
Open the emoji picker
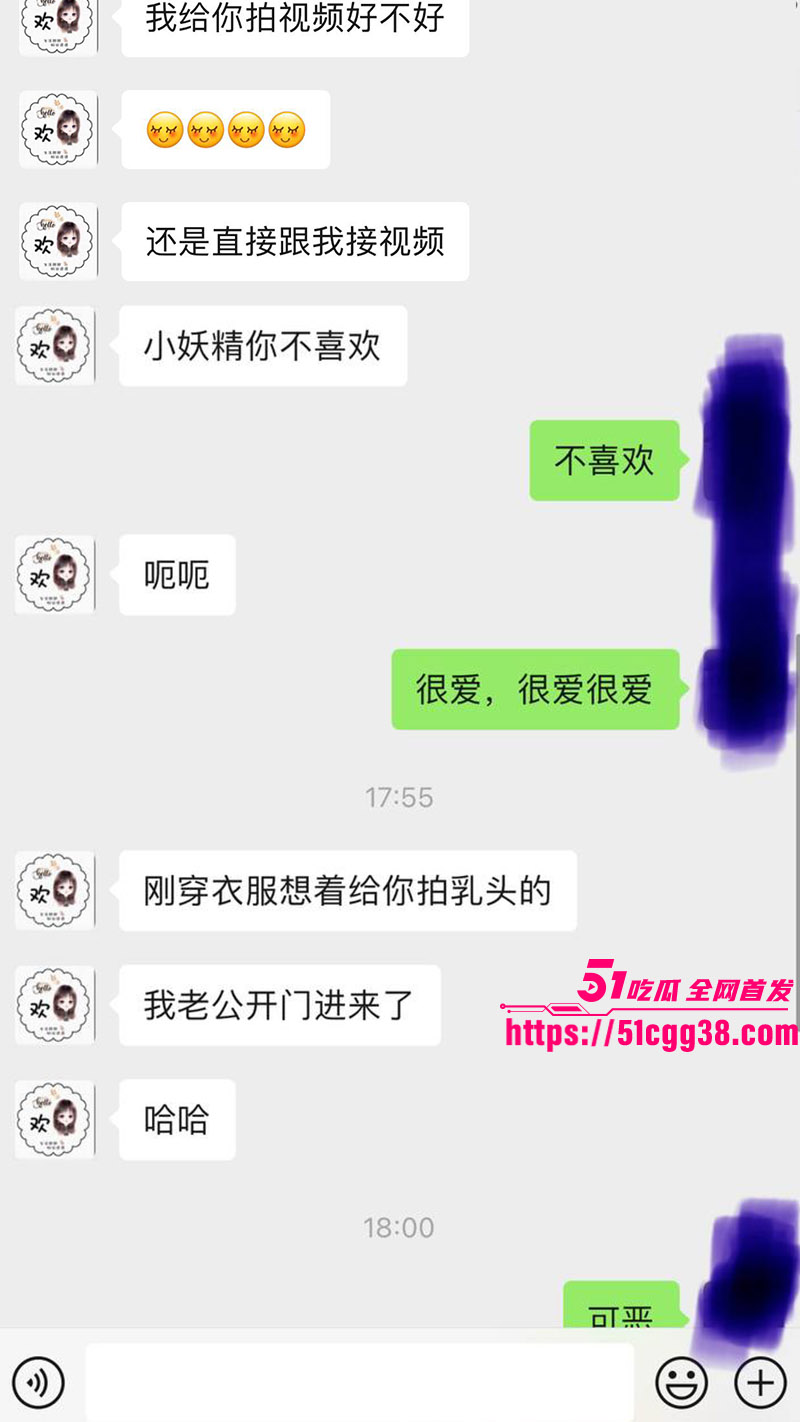click(682, 1383)
